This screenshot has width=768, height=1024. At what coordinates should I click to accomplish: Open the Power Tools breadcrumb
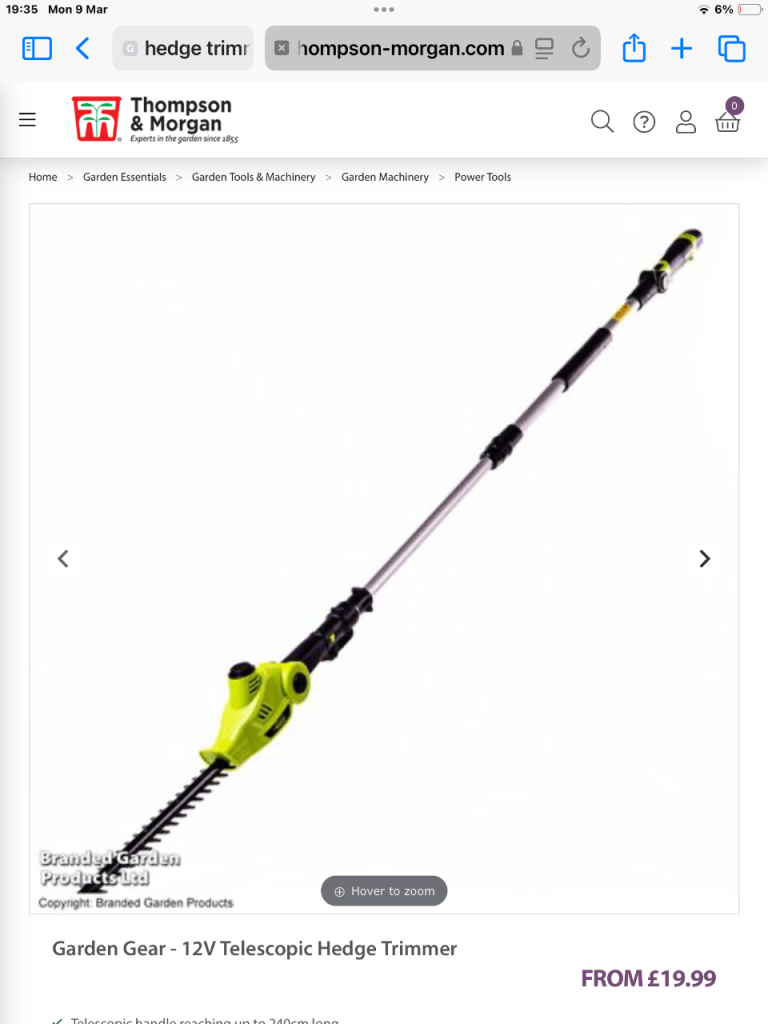pos(483,177)
